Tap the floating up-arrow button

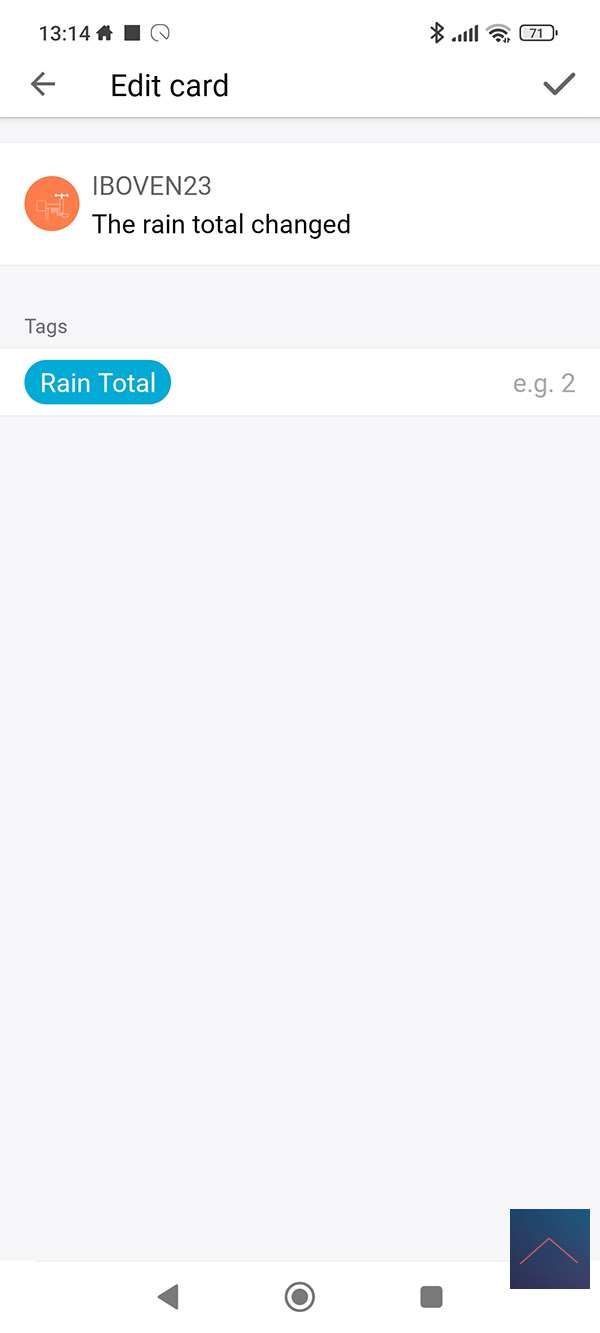[x=549, y=1249]
